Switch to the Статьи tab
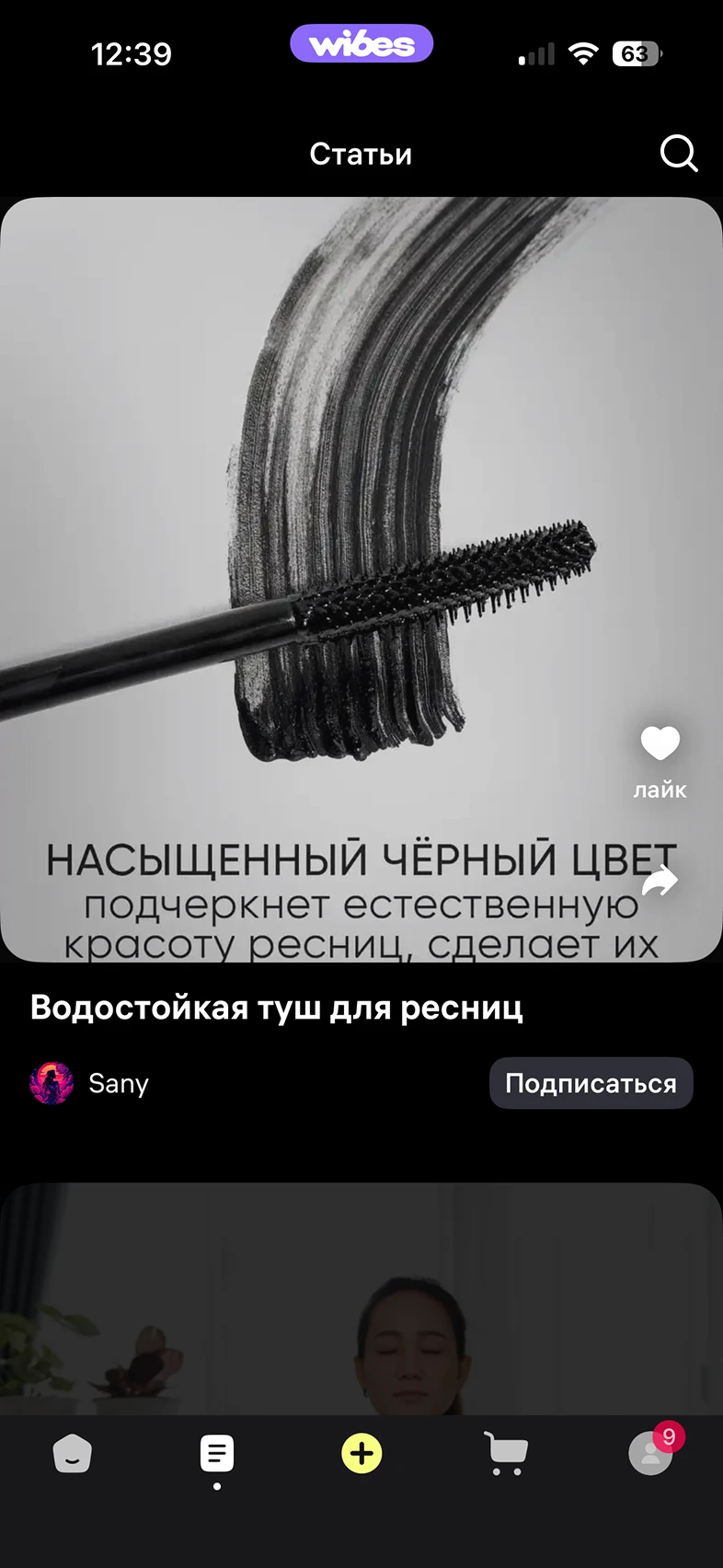The image size is (723, 1568). click(361, 154)
